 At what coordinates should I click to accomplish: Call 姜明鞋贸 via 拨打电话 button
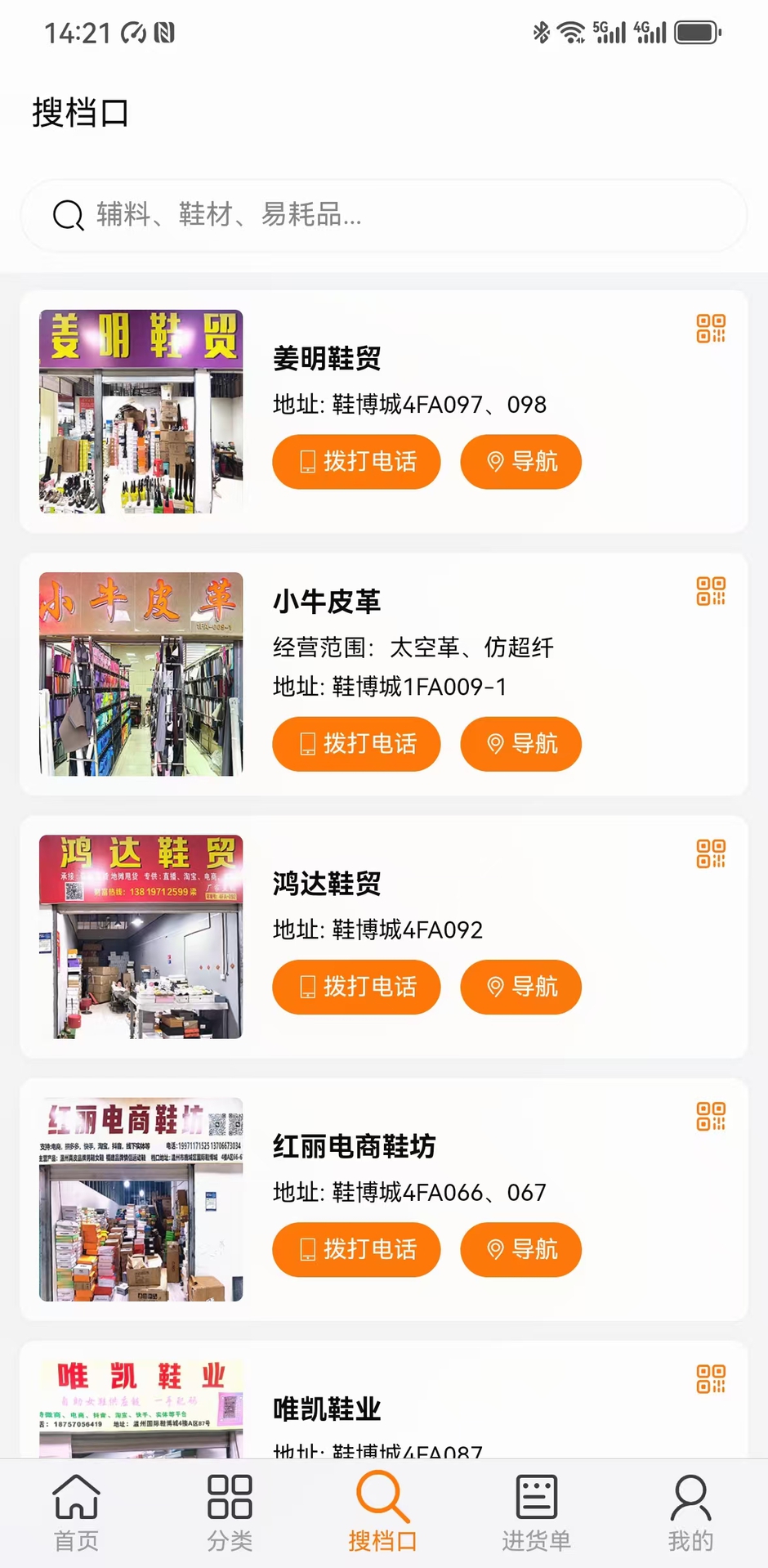click(355, 462)
